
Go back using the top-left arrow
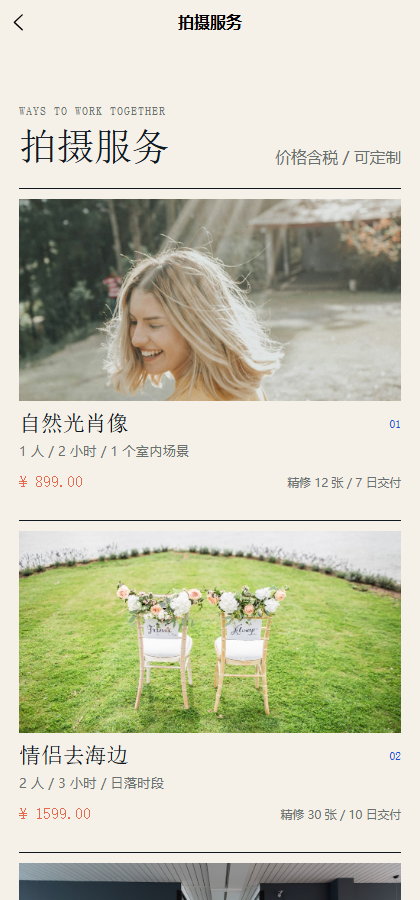(x=19, y=23)
